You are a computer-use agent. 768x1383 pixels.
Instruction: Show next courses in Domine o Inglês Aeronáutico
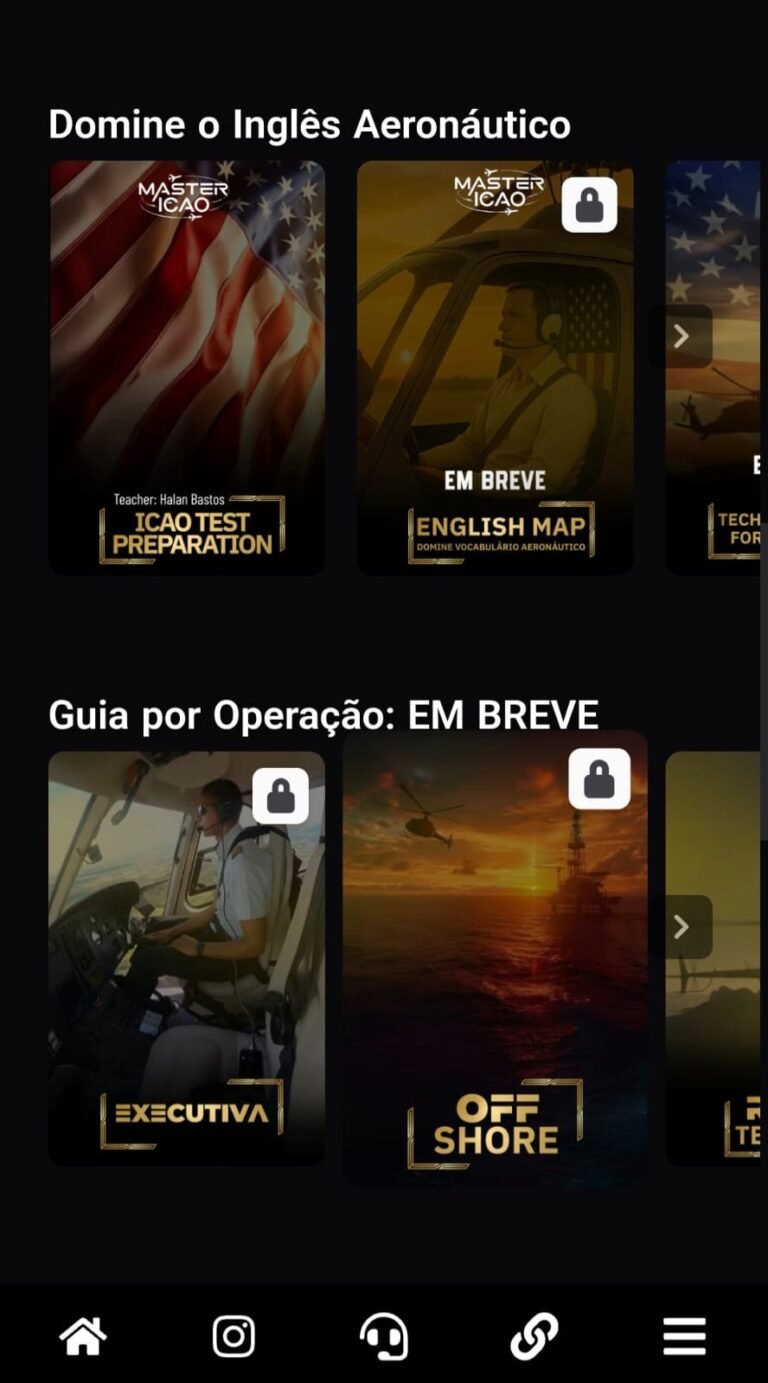point(681,336)
